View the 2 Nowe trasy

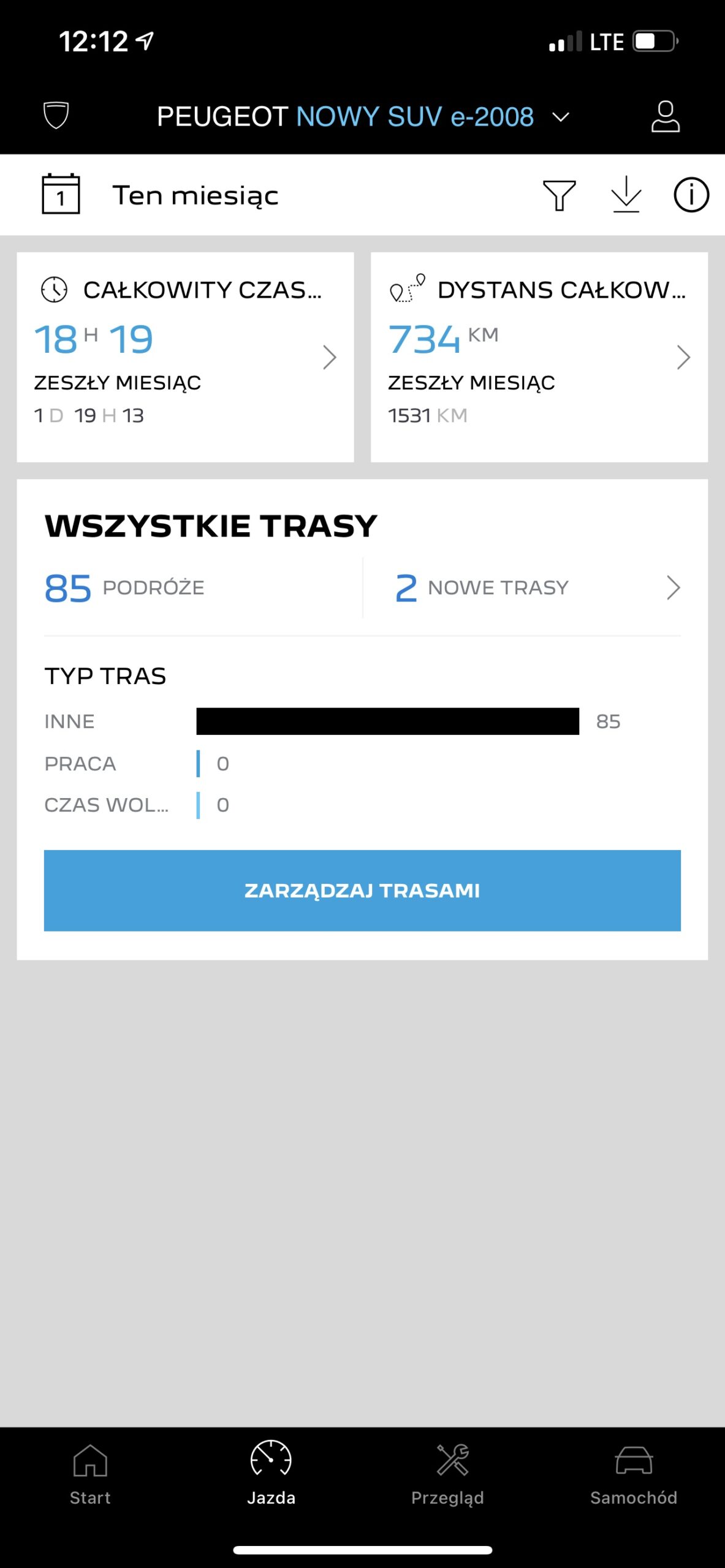[537, 588]
